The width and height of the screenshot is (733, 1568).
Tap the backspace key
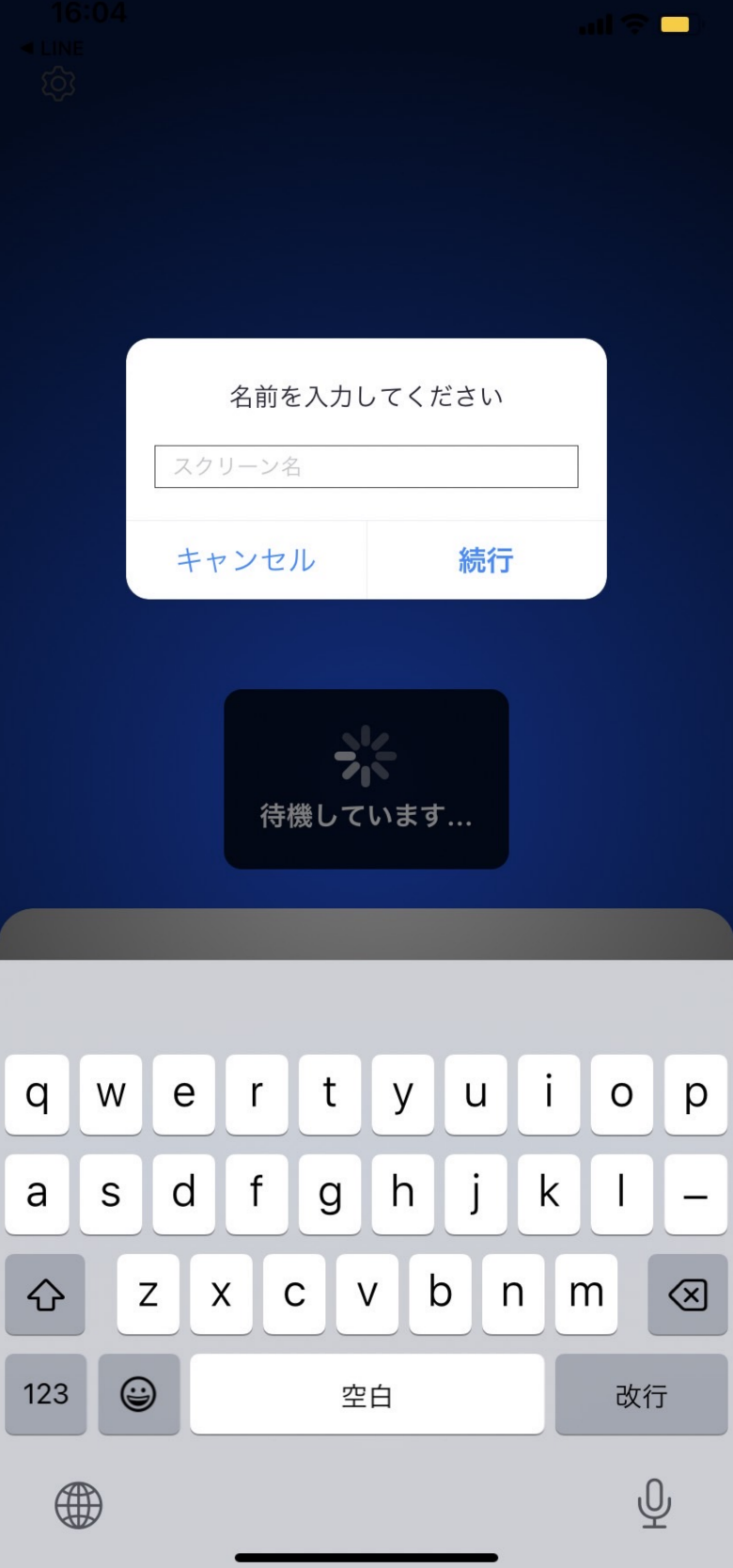(687, 1294)
